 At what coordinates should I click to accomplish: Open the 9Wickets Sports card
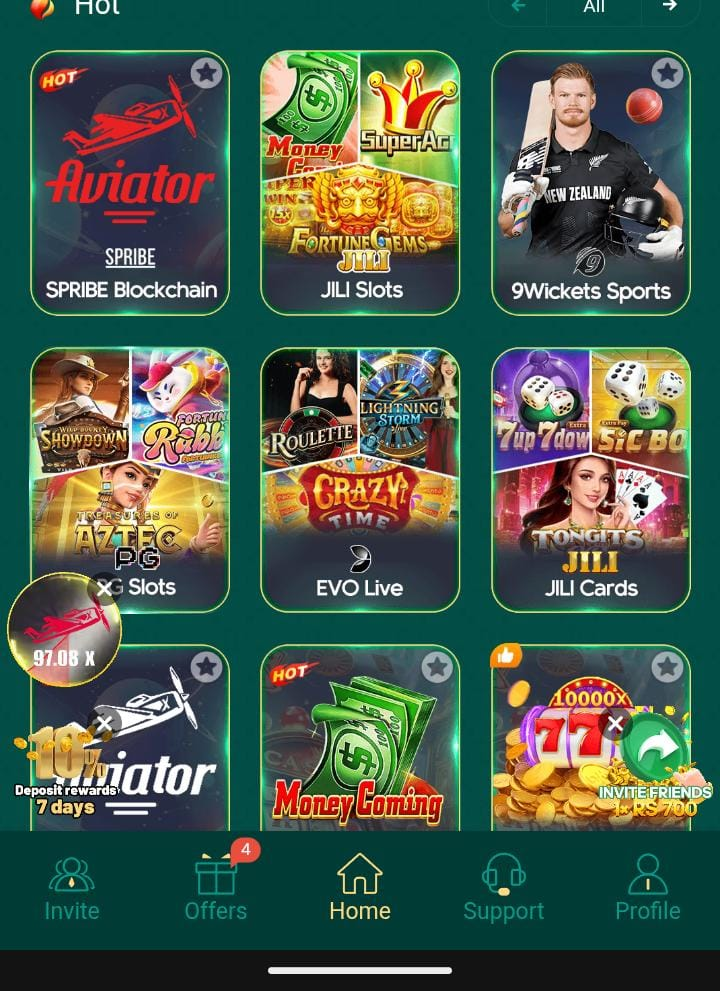click(591, 183)
